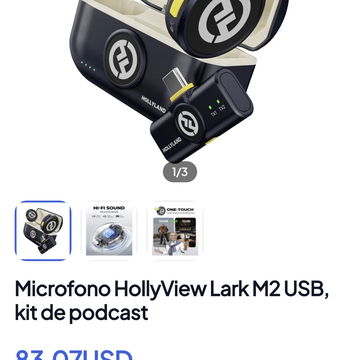Select the first microphone kit thumbnail

pos(43,231)
